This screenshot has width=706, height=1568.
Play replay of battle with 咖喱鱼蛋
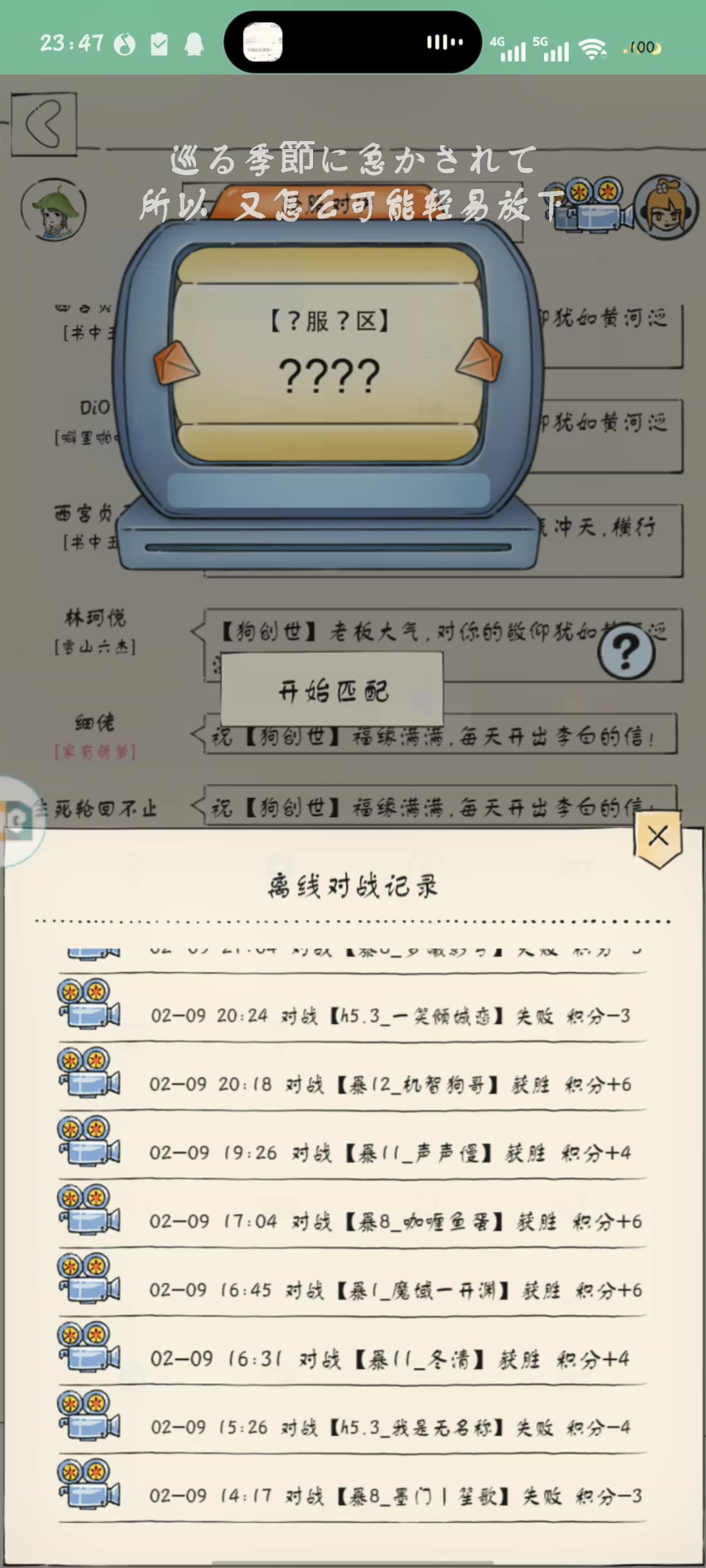pyautogui.click(x=89, y=1209)
